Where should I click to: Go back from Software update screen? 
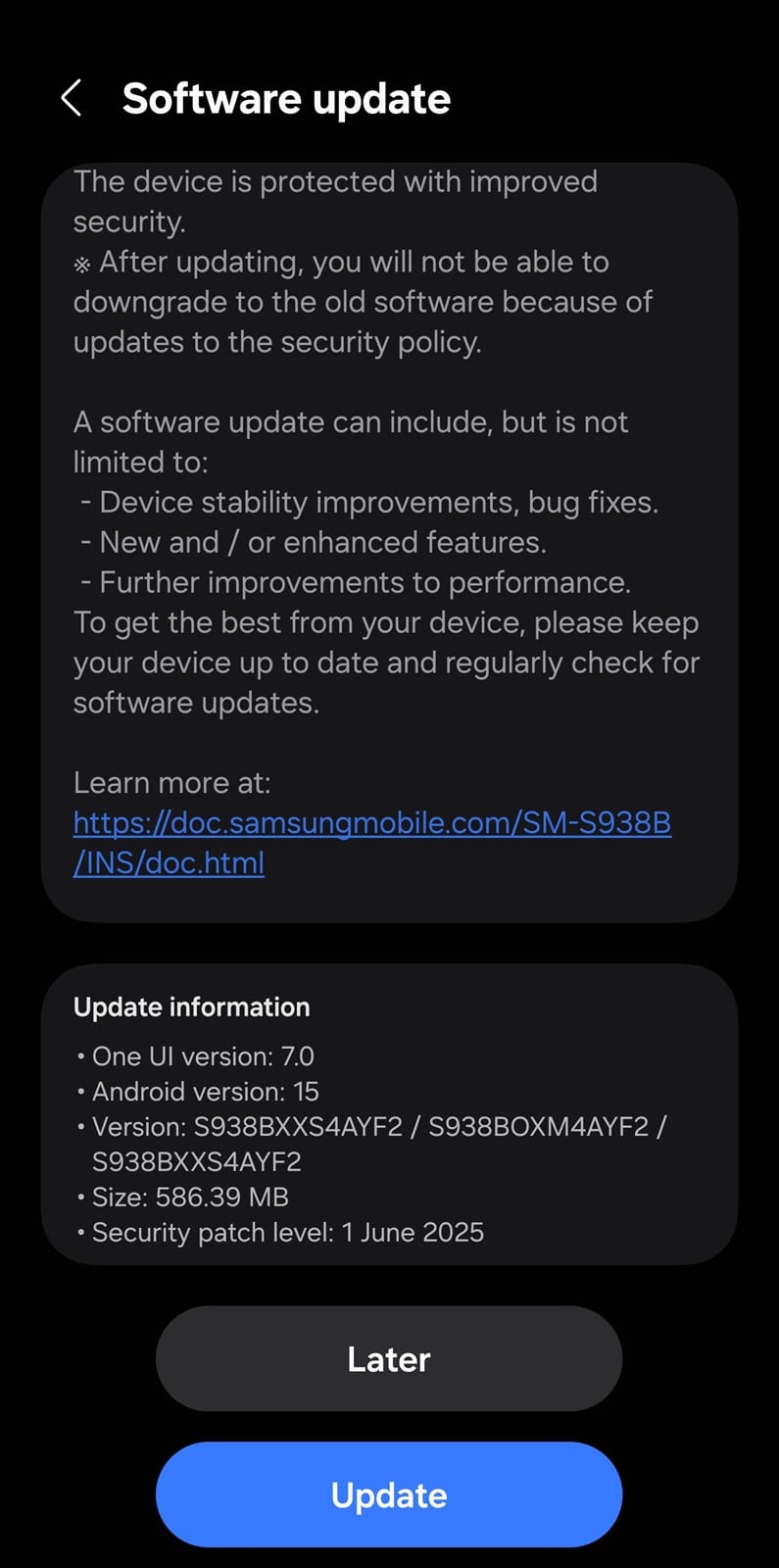[x=72, y=99]
